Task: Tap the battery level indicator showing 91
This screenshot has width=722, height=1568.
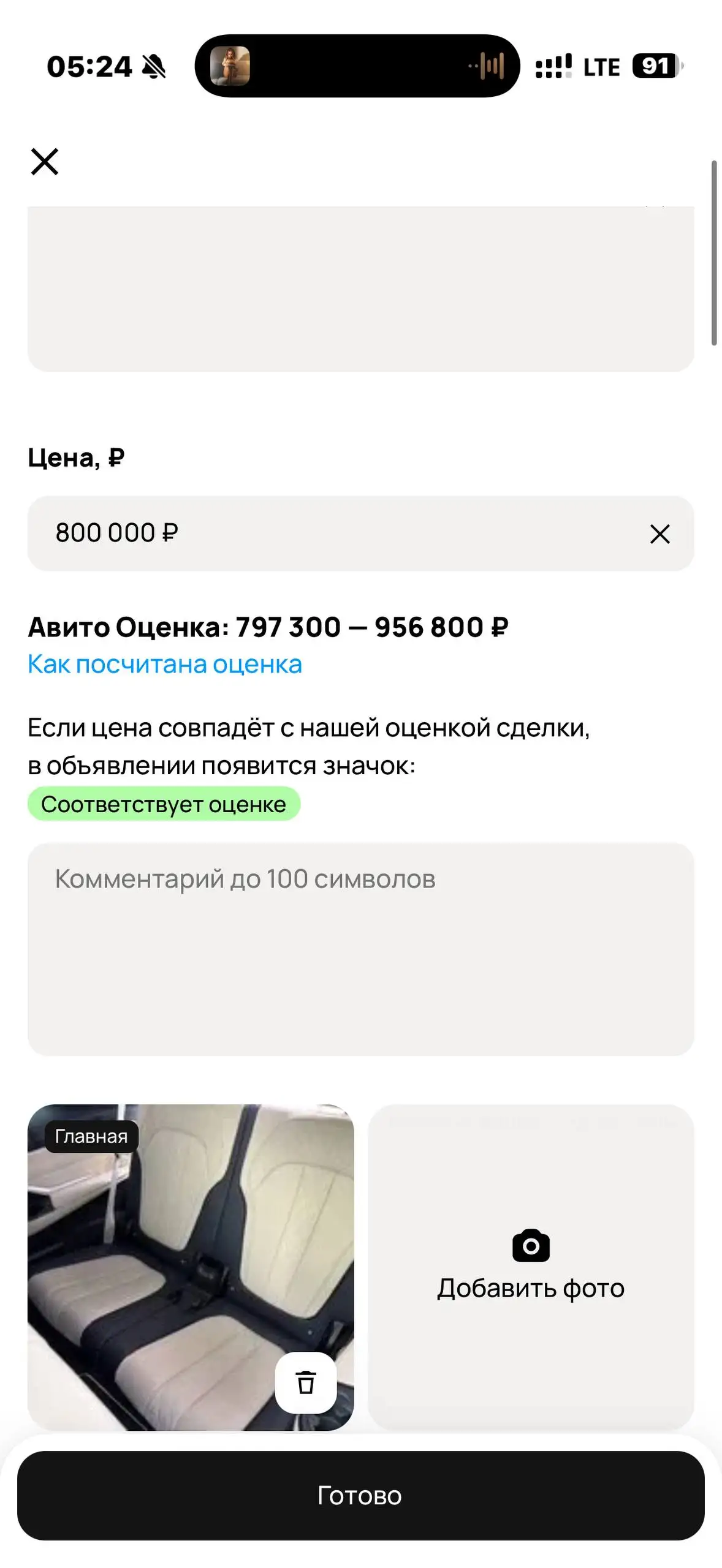Action: 655,66
